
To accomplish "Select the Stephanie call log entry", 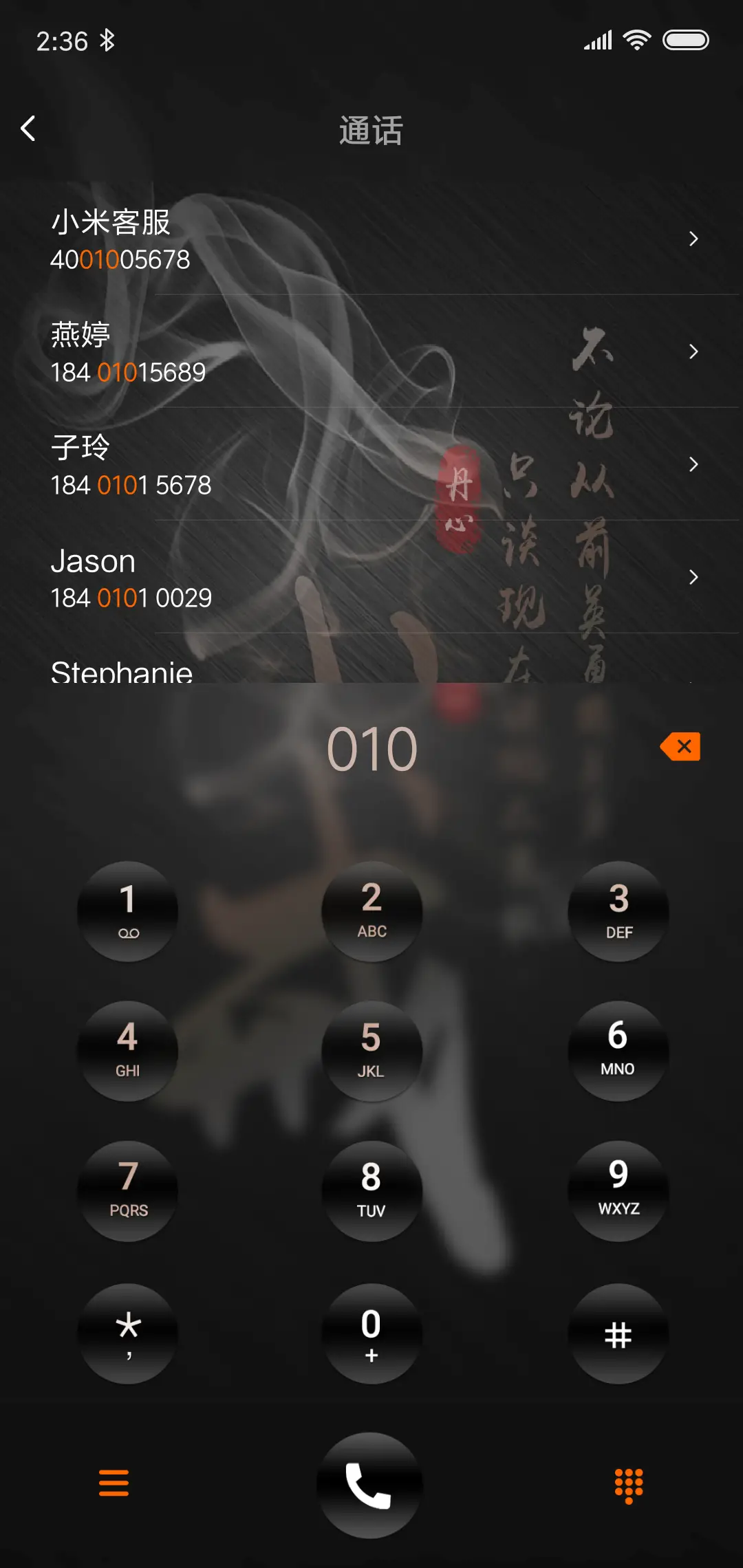I will tap(206, 671).
